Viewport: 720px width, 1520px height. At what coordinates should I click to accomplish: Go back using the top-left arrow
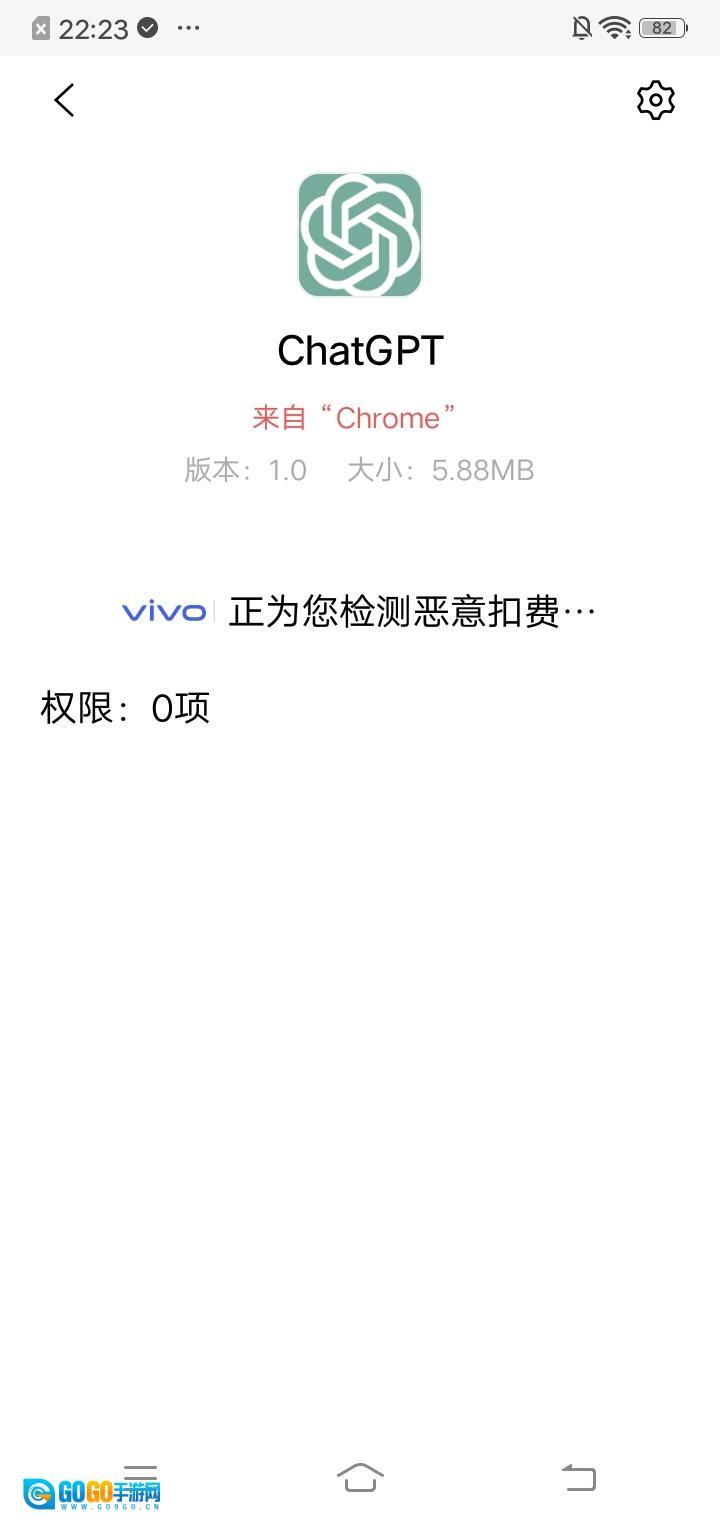coord(64,100)
